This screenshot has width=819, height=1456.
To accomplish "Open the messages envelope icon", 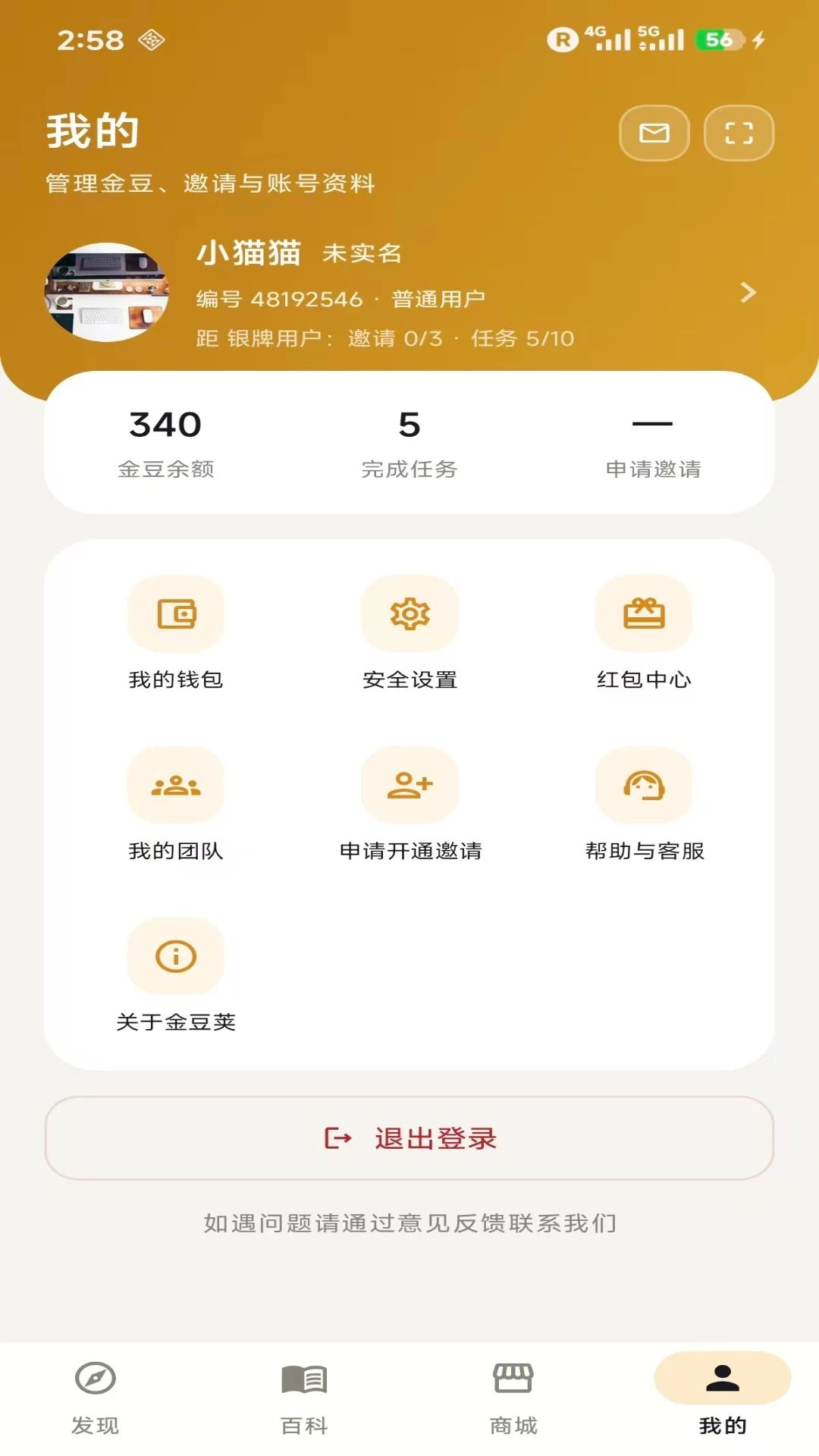I will (x=654, y=133).
